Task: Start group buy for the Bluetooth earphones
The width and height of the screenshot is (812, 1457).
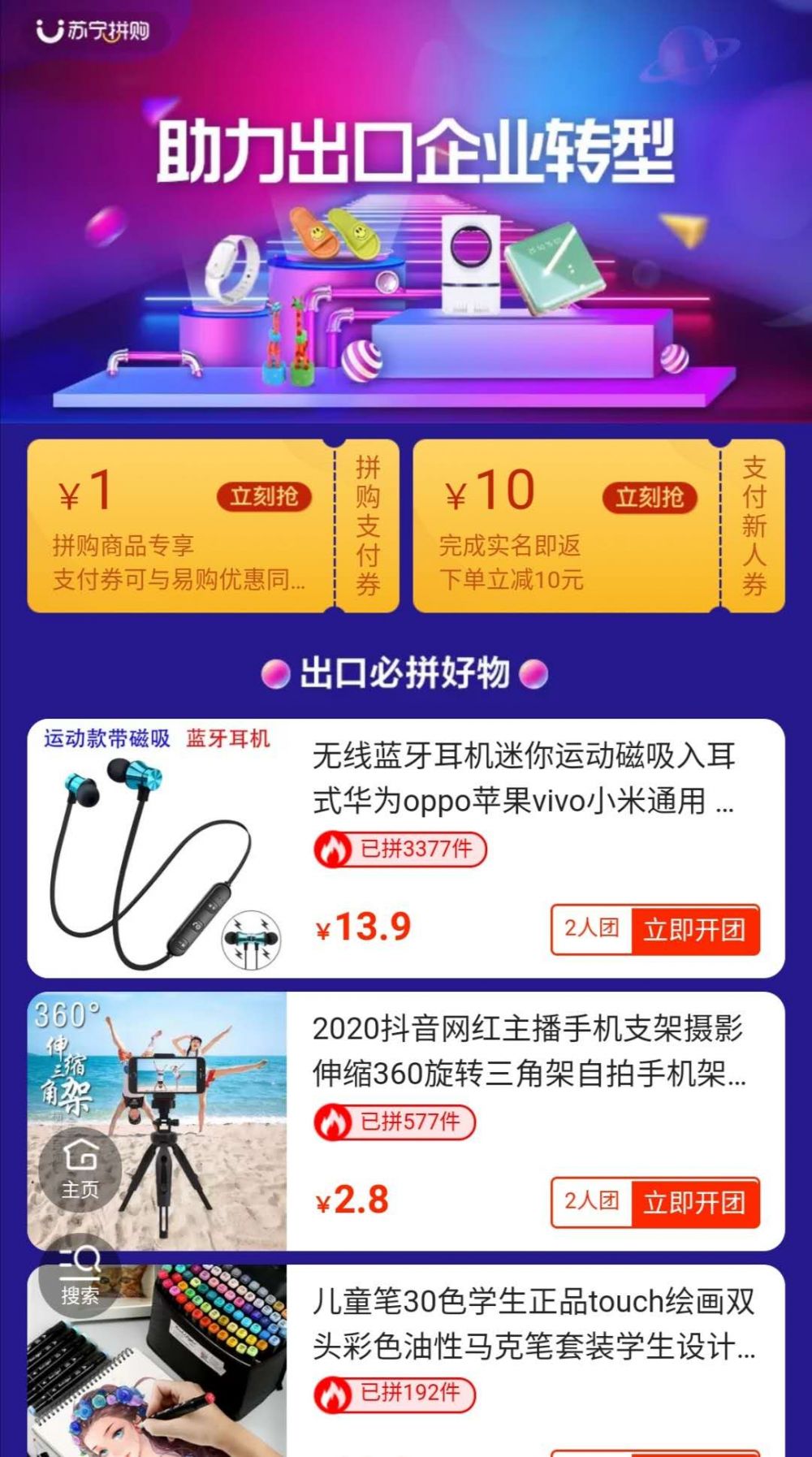Action: [x=694, y=929]
